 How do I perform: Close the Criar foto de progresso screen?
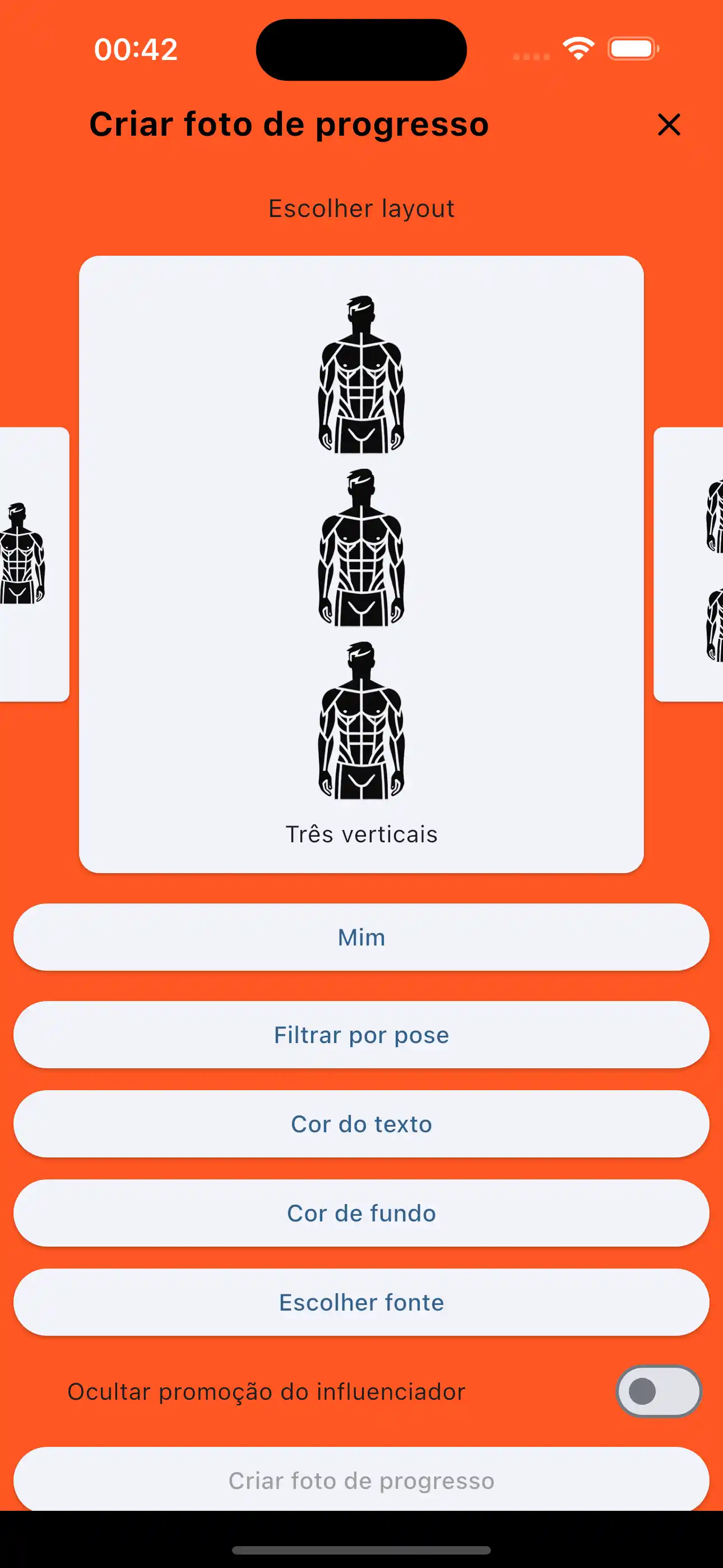pyautogui.click(x=668, y=126)
